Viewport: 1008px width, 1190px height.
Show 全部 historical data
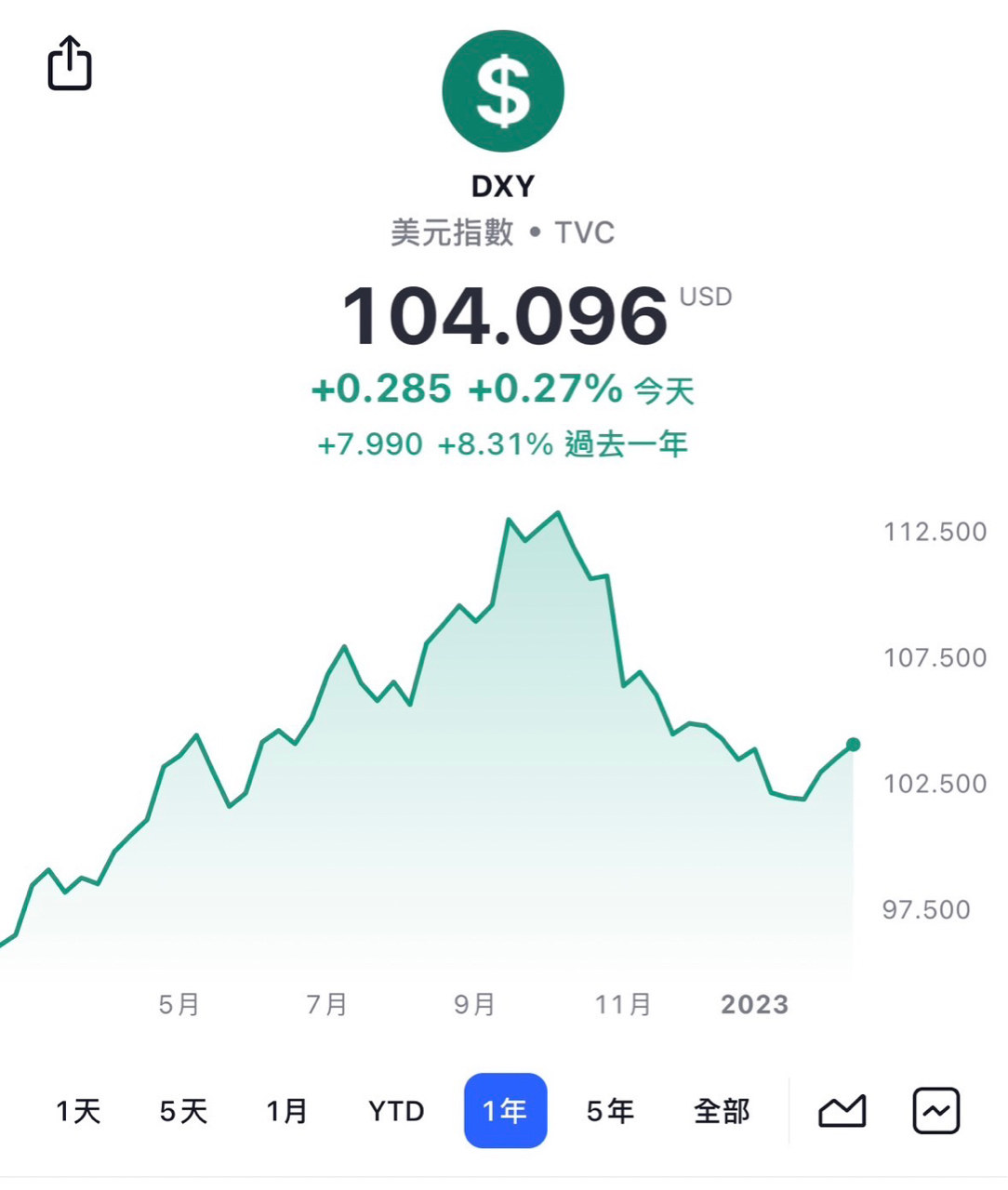click(x=722, y=1110)
